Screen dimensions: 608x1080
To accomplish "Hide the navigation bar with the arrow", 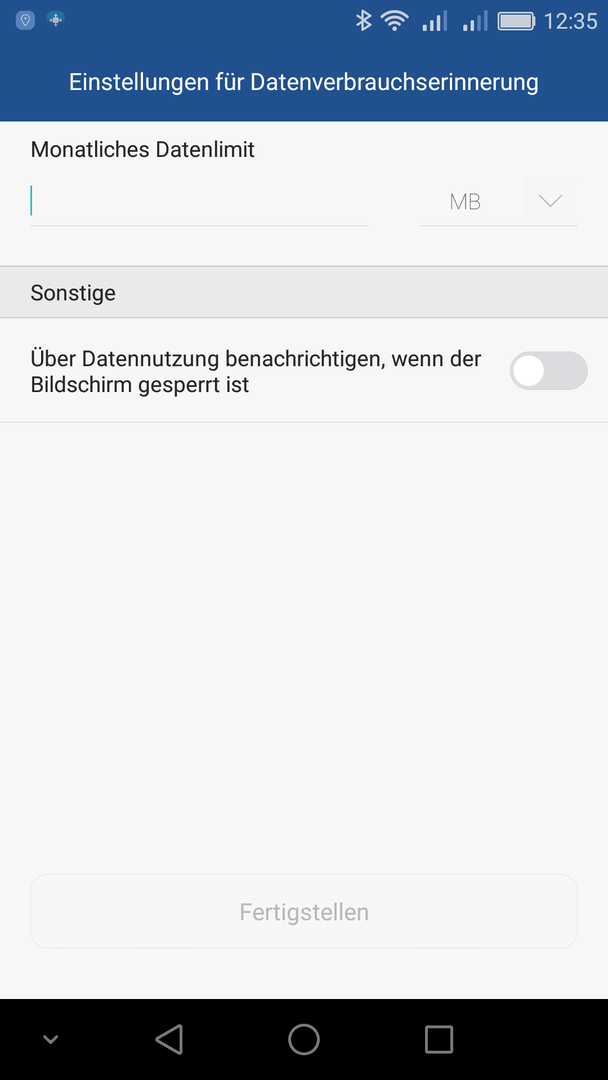I will 51,1040.
